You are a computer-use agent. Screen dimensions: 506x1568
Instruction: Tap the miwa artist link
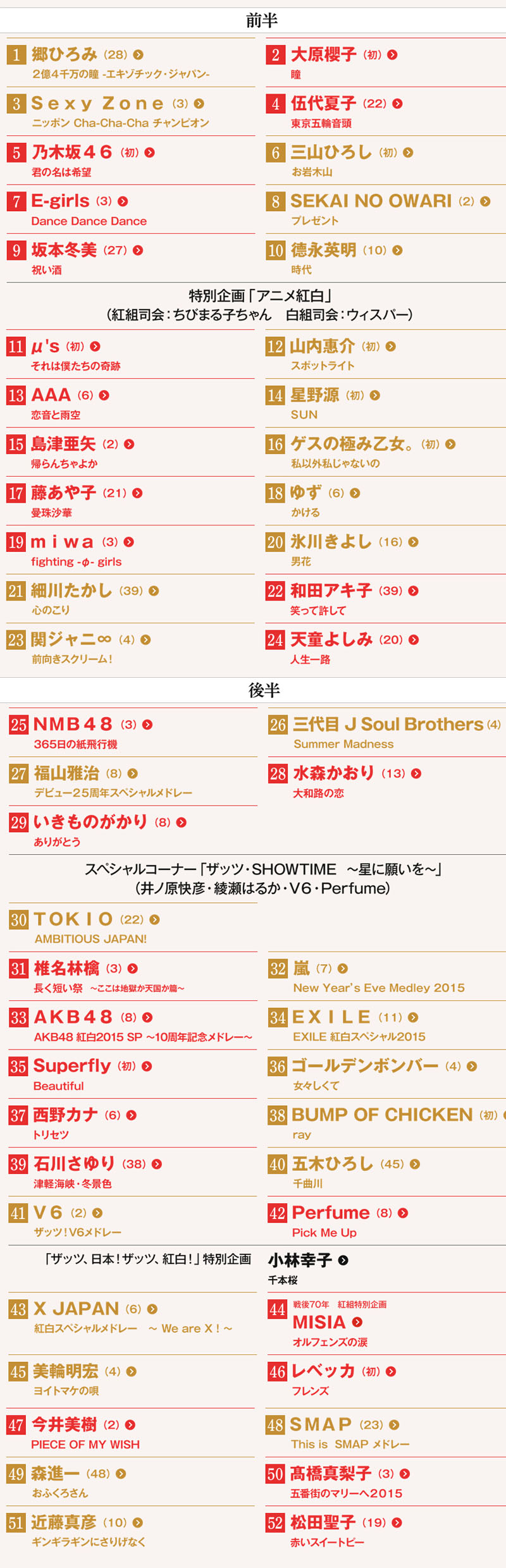click(x=62, y=542)
